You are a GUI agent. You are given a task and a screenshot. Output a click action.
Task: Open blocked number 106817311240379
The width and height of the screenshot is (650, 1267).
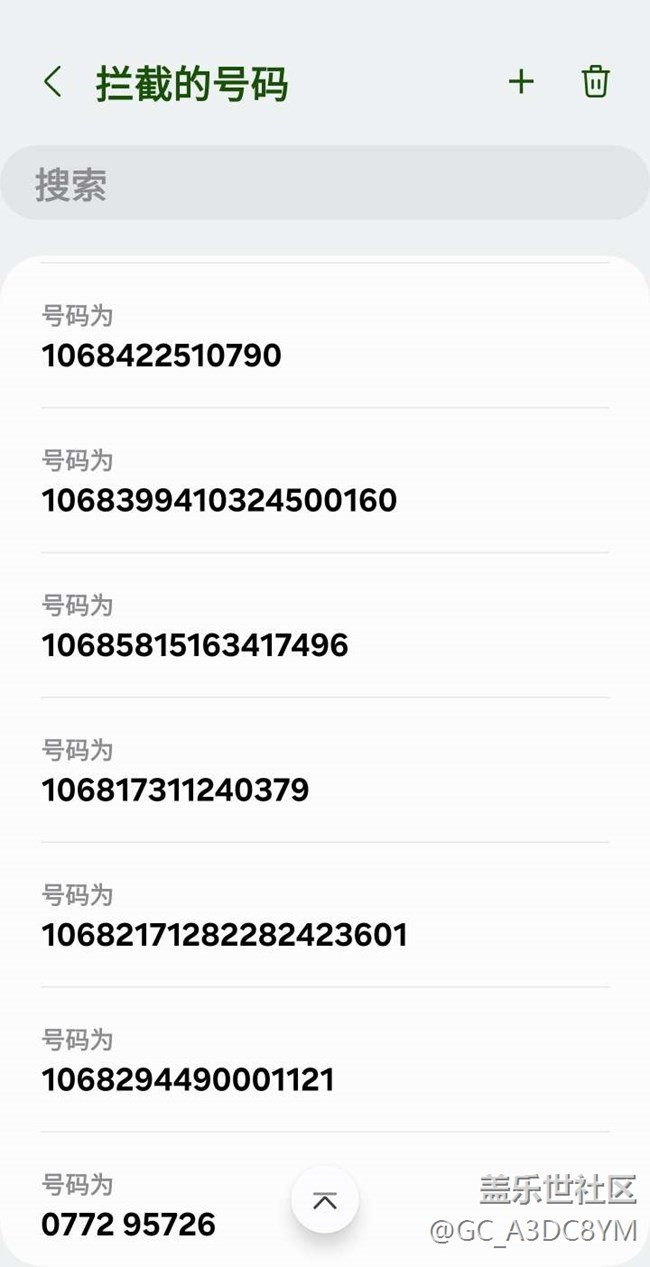[x=325, y=770]
